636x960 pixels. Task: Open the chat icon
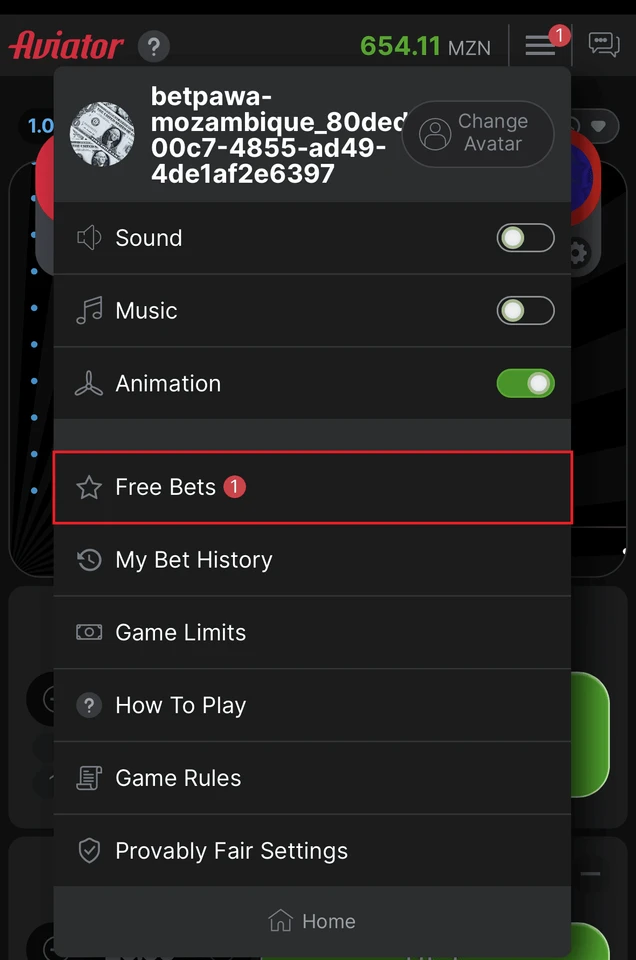pos(604,45)
